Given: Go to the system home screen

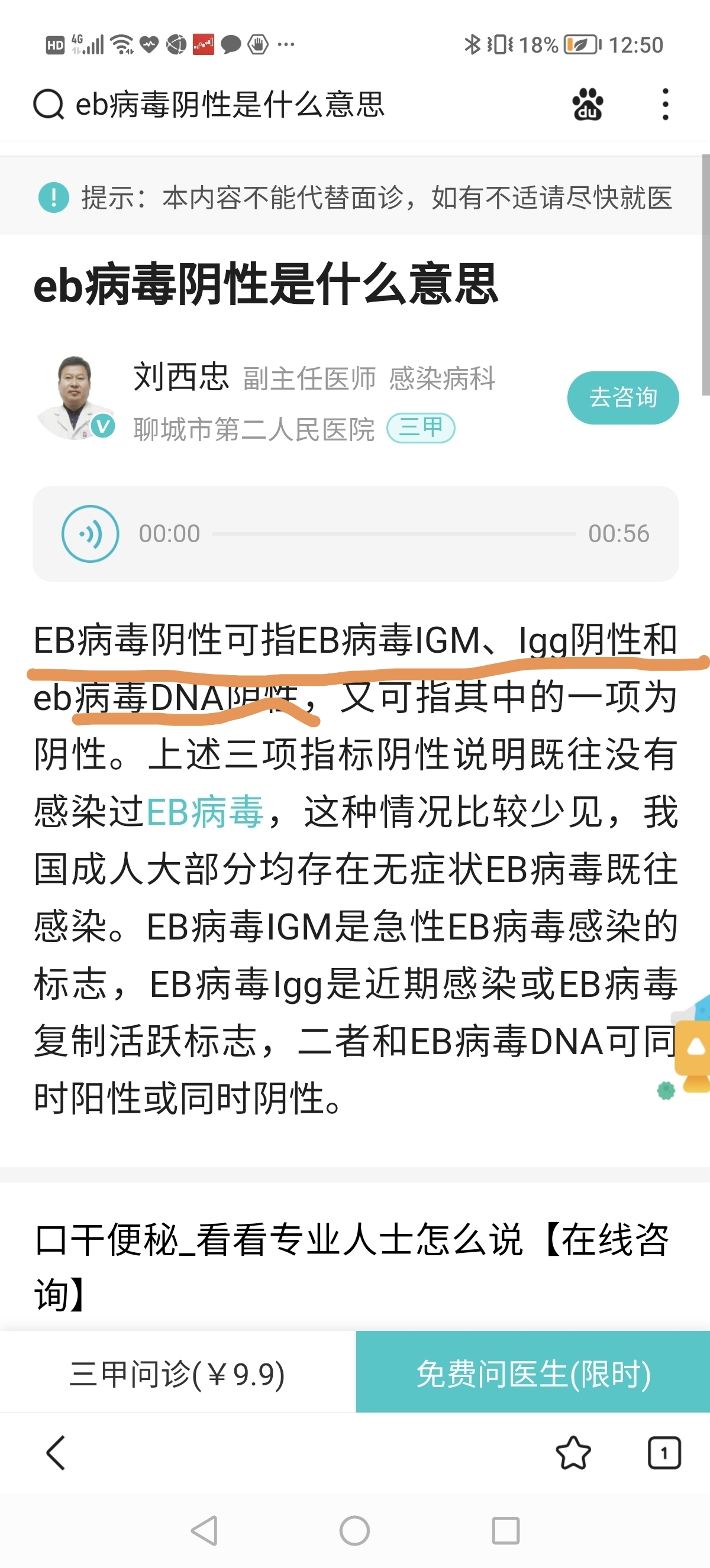Looking at the screenshot, I should pos(354,1530).
